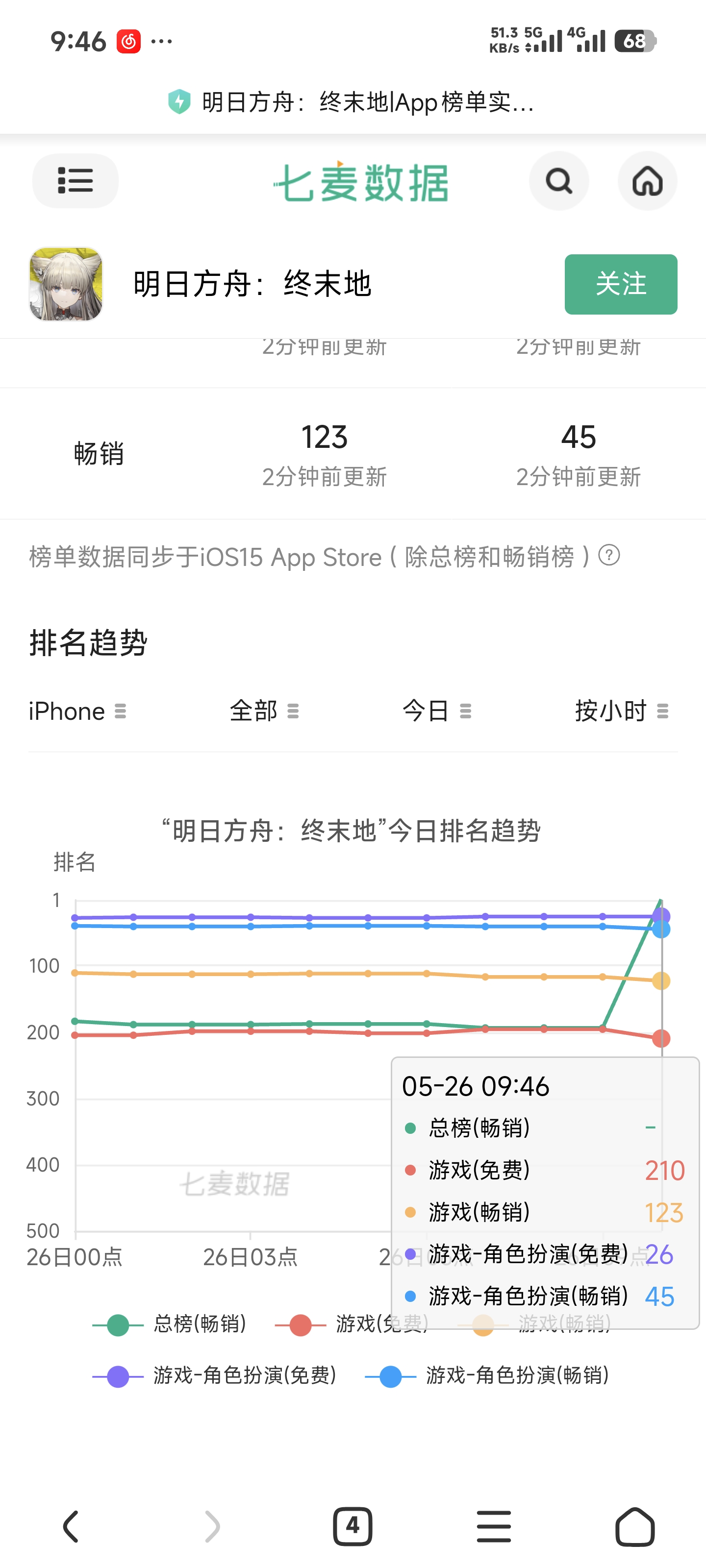Tap the help icon beside the iOS15 note
The image size is (706, 1568).
tap(609, 555)
